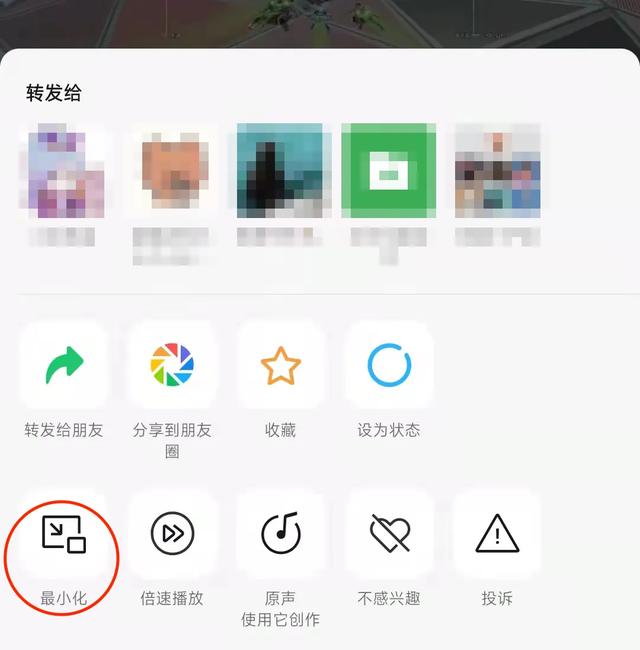Use the original sound via 原声 使用它创作

[281, 534]
